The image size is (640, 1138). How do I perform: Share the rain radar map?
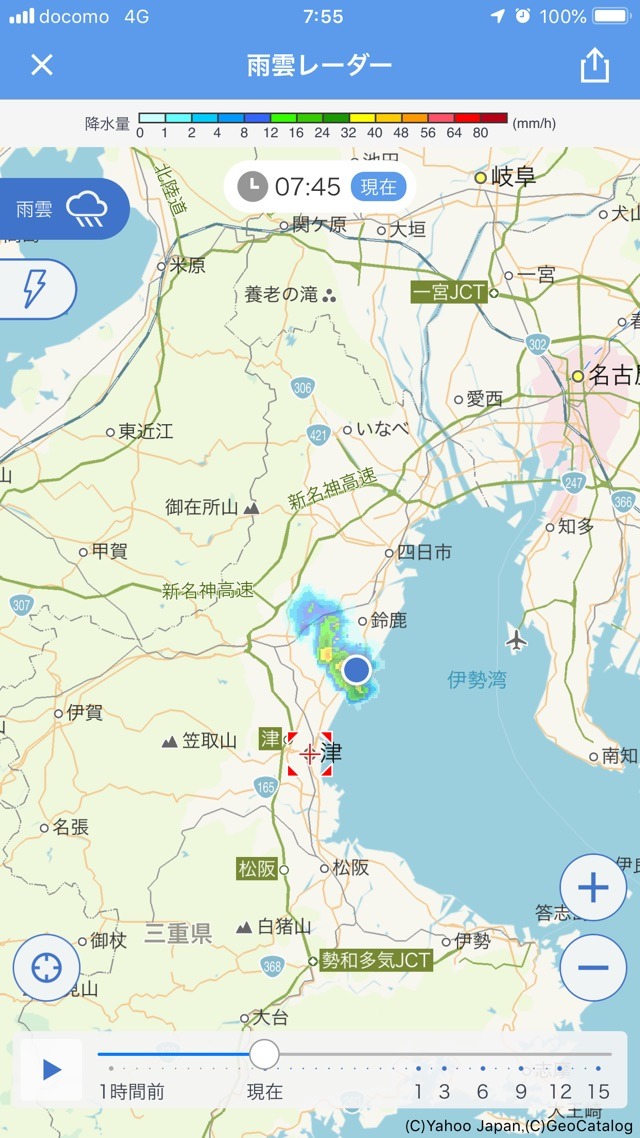594,65
